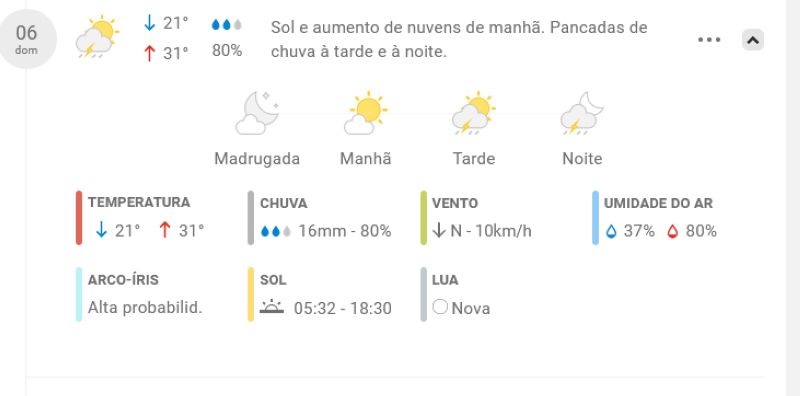Screen dimensions: 800x396
Task: Open the three-dot options for day 06
Action: click(x=709, y=40)
